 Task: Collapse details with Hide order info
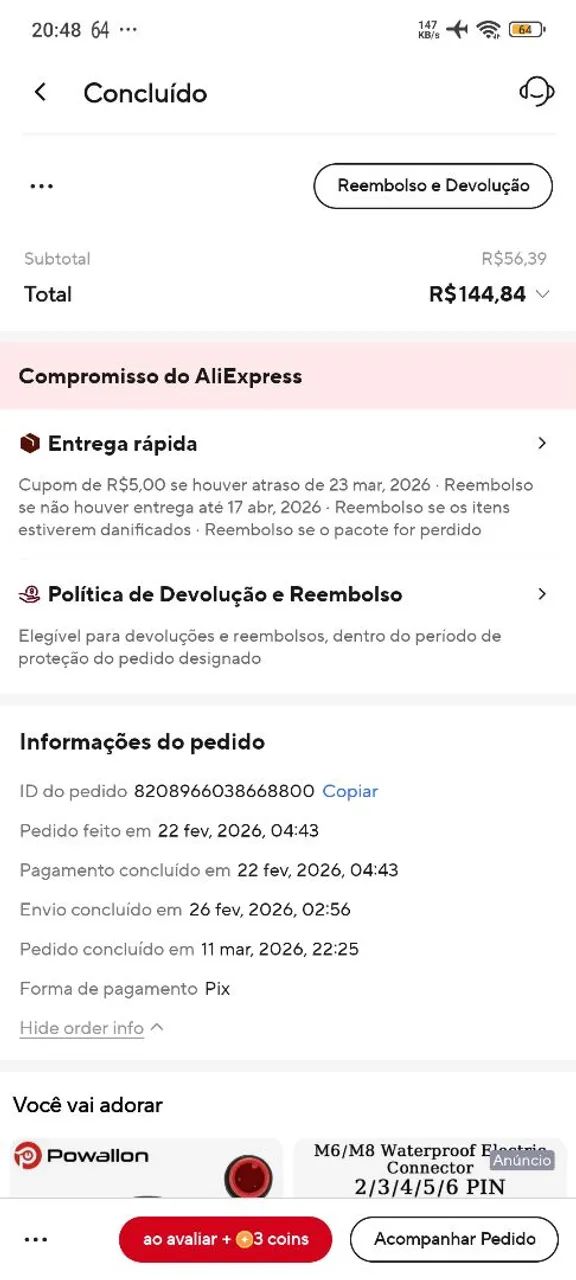[92, 1028]
